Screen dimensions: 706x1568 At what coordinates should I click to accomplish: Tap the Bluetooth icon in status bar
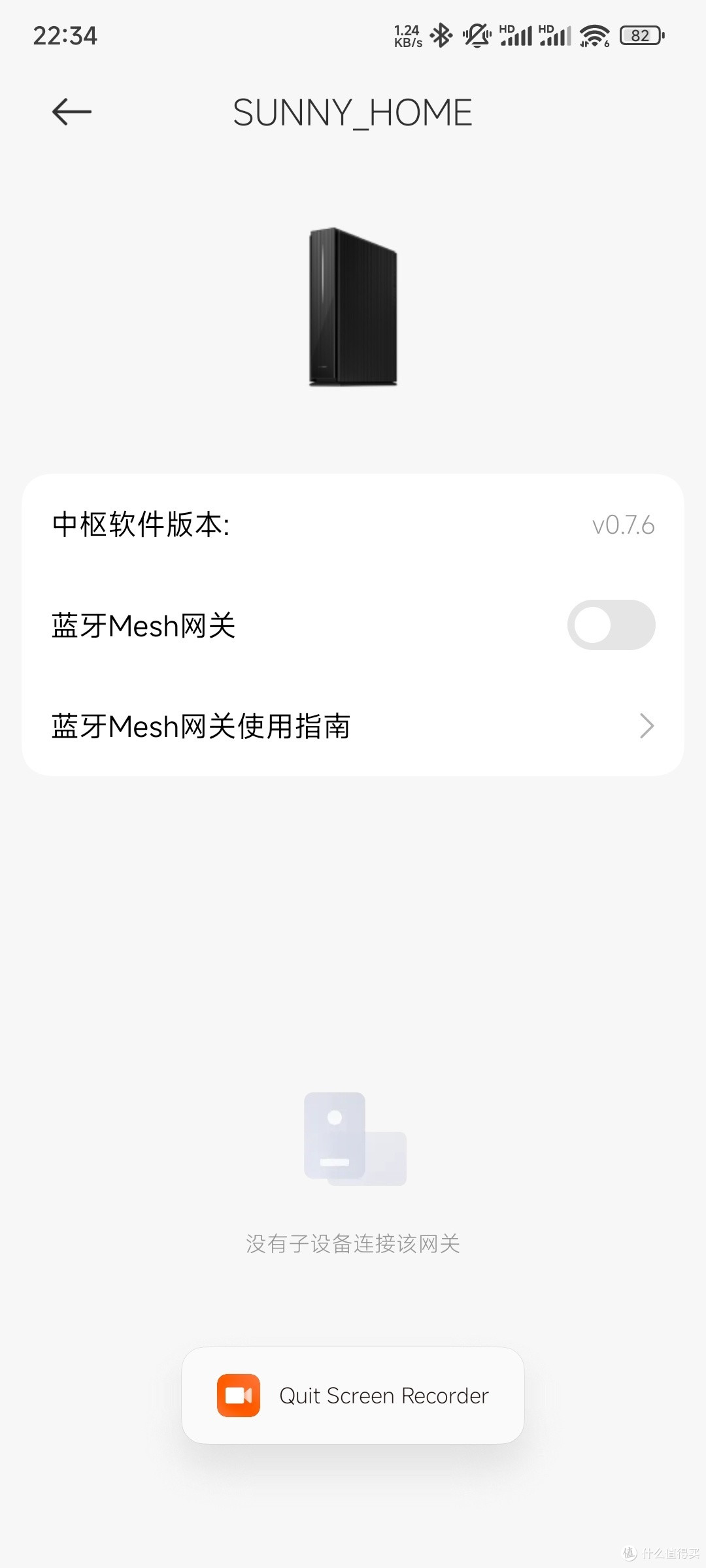tap(442, 36)
